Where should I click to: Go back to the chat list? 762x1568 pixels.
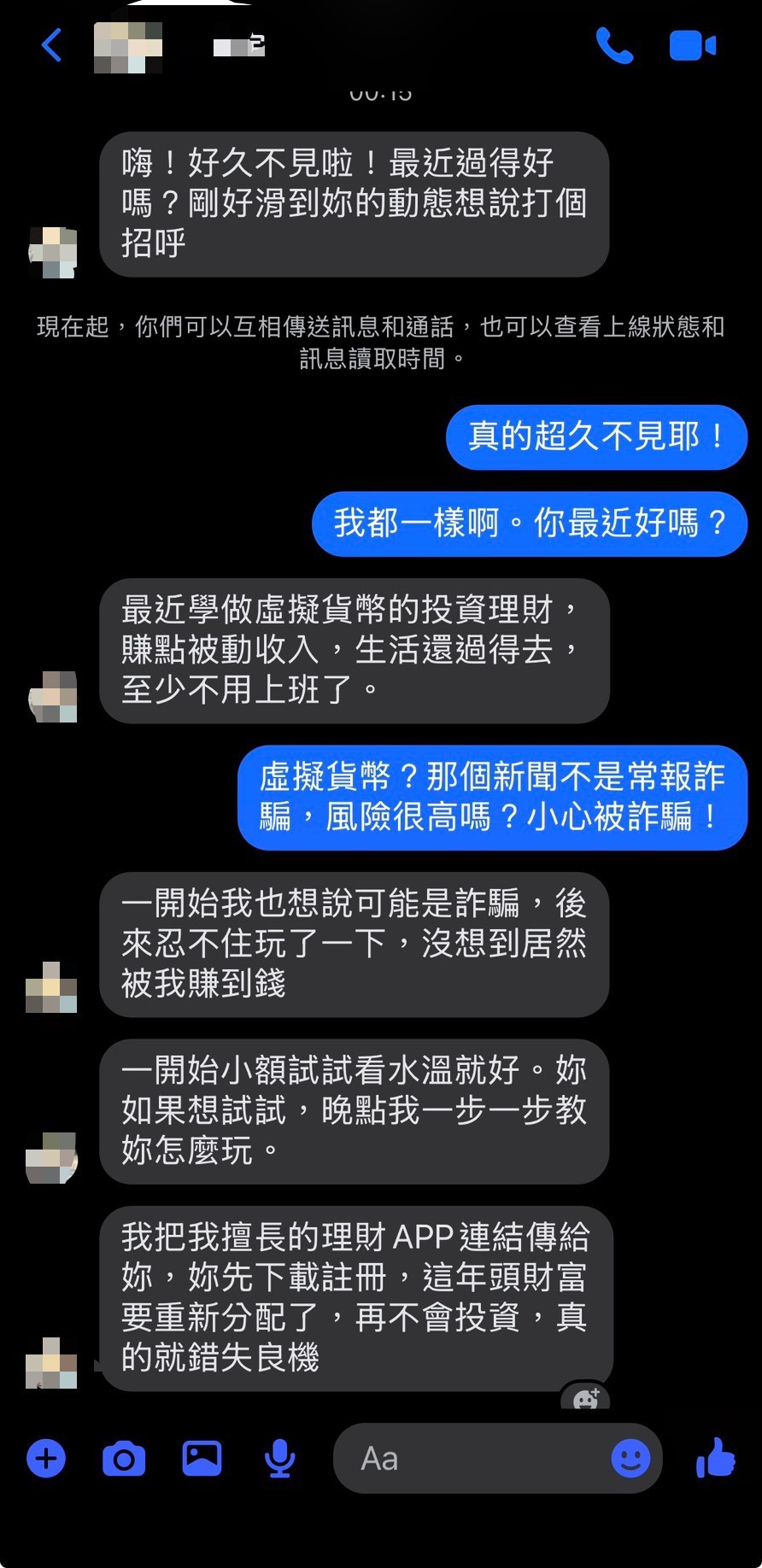pos(51,45)
